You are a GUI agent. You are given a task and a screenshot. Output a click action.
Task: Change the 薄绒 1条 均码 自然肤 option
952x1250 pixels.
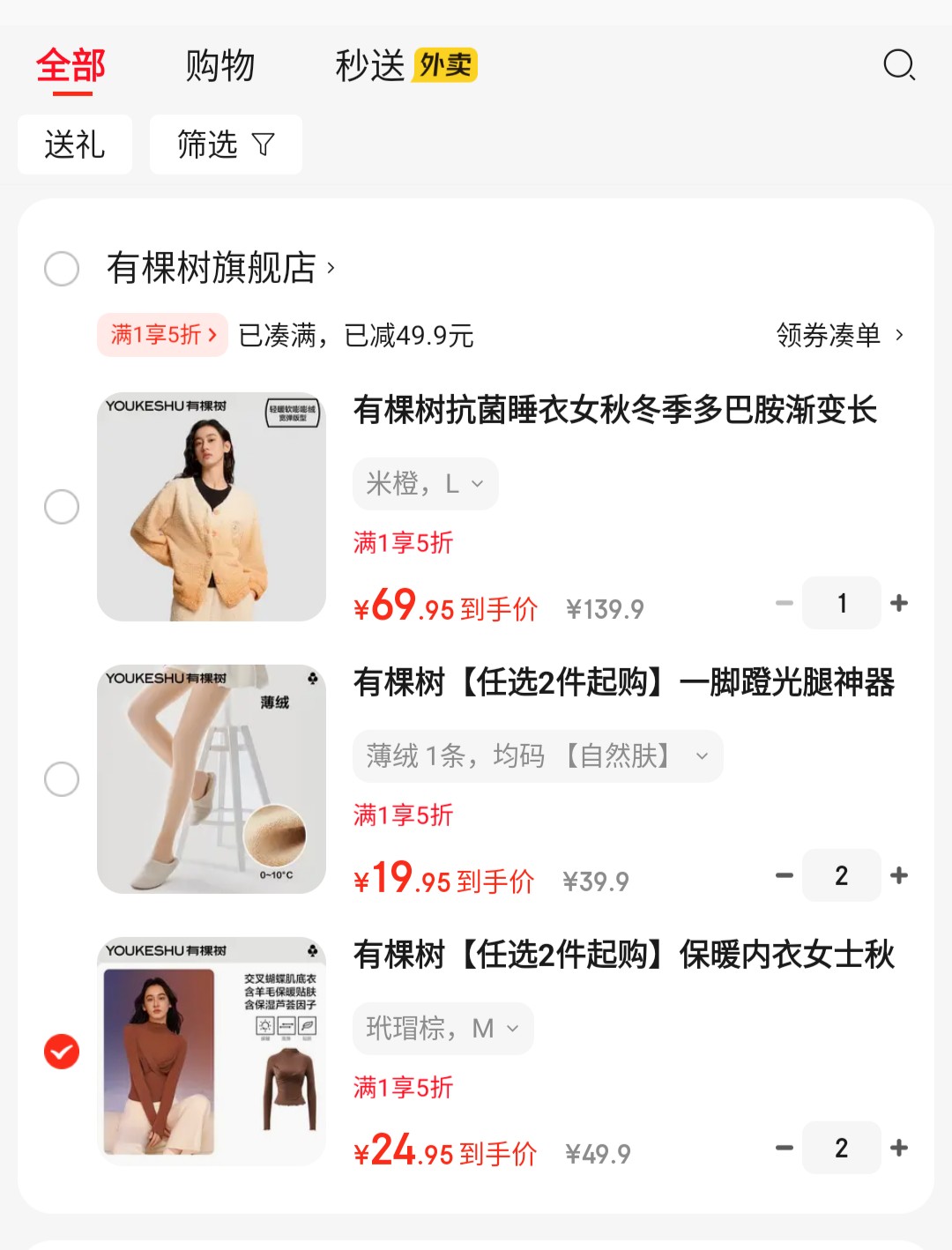coord(537,756)
